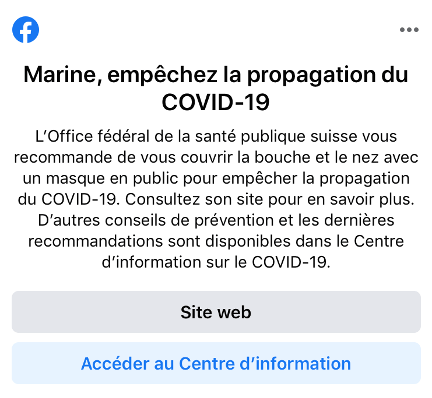432x398 pixels.
Task: Open the three-dot options menu
Action: coord(409,30)
